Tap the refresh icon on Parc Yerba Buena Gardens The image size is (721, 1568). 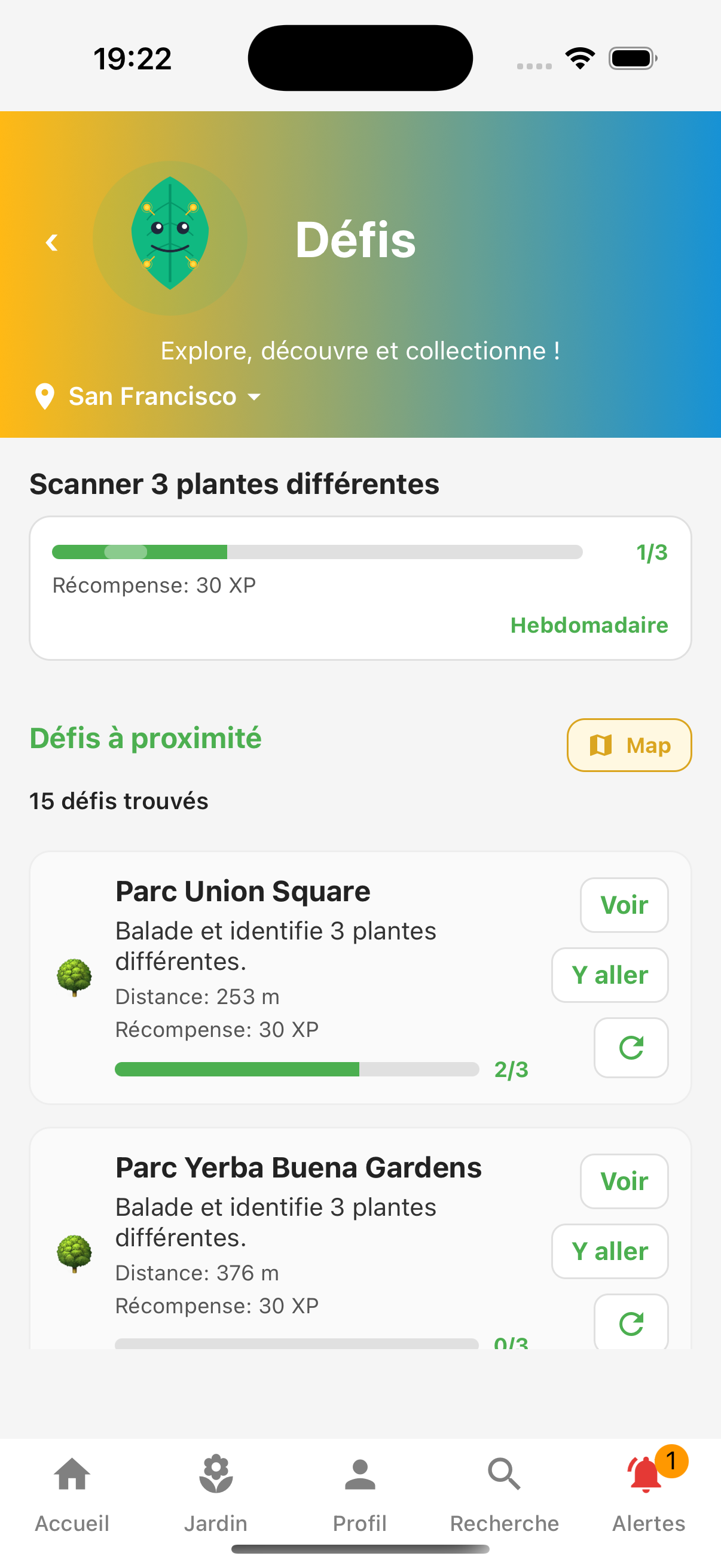pyautogui.click(x=631, y=1322)
